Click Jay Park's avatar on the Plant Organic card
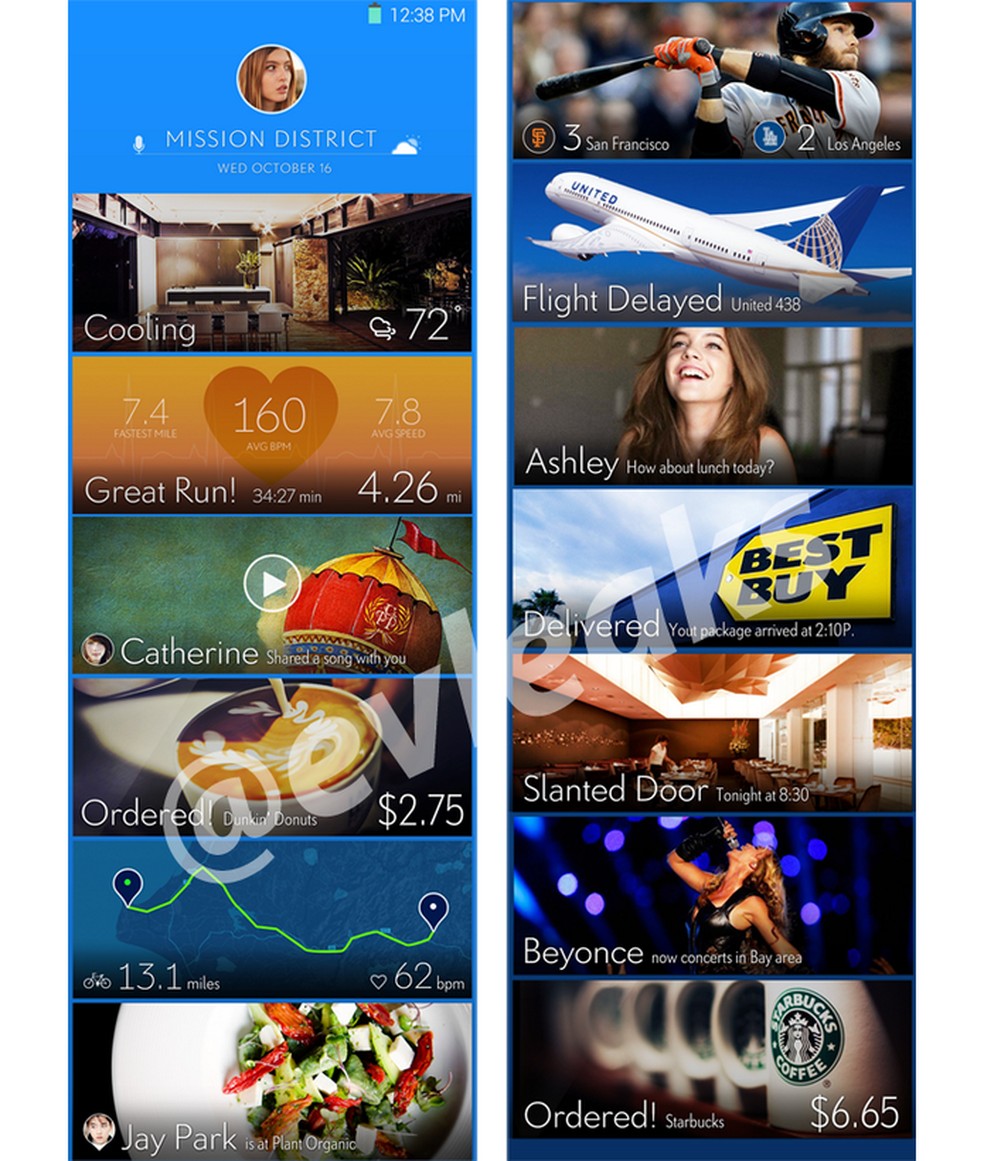The height and width of the screenshot is (1161, 984). coord(97,1127)
